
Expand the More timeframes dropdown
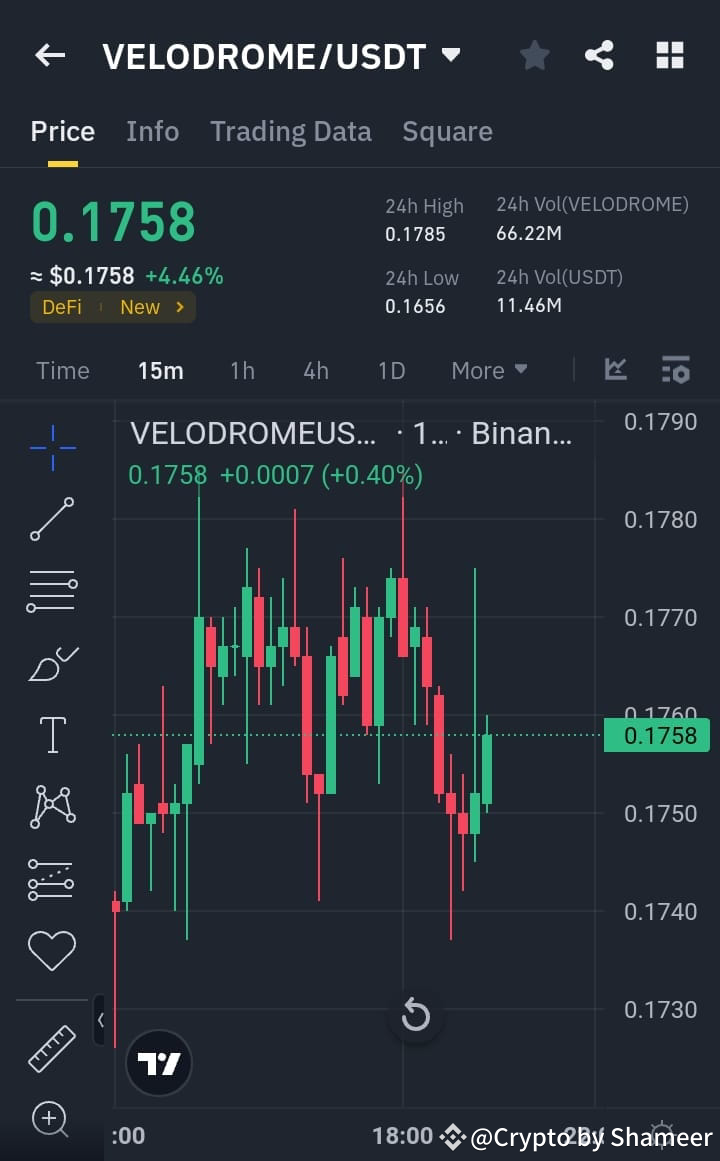click(x=489, y=370)
